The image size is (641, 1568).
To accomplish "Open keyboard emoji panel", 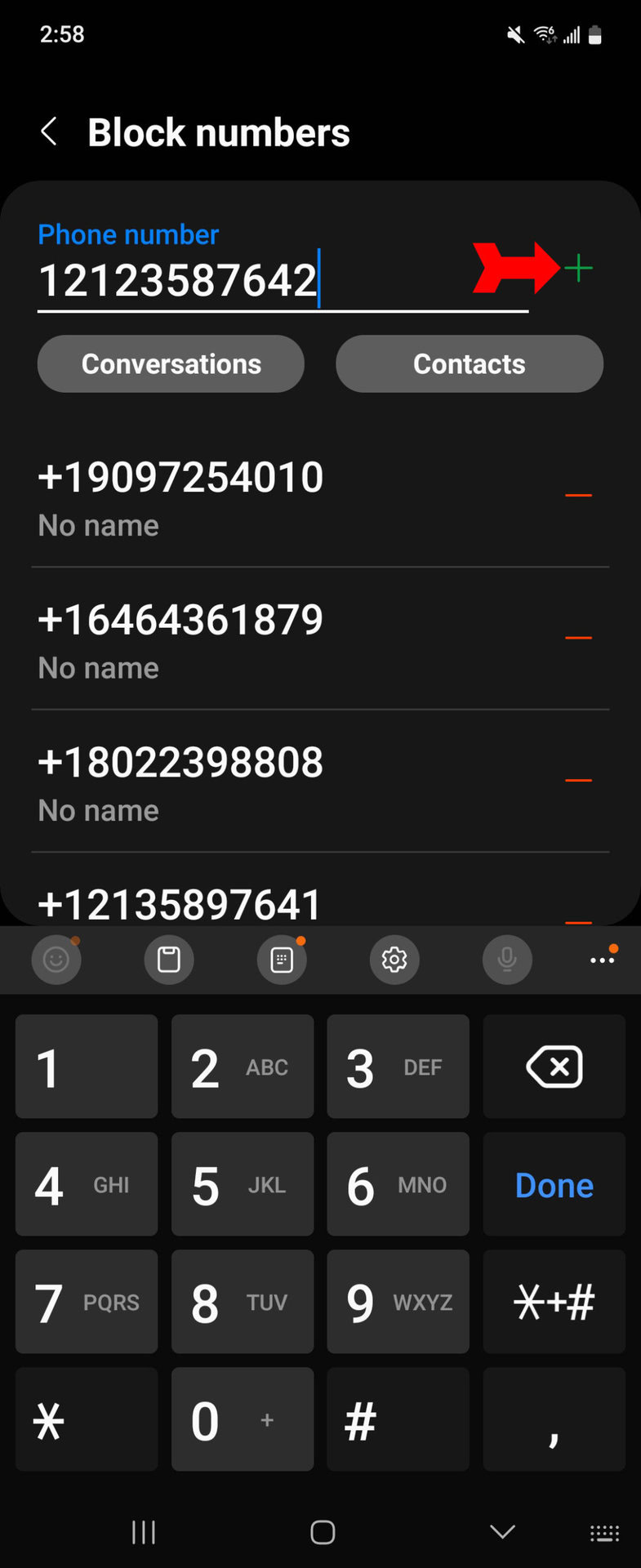I will click(56, 959).
